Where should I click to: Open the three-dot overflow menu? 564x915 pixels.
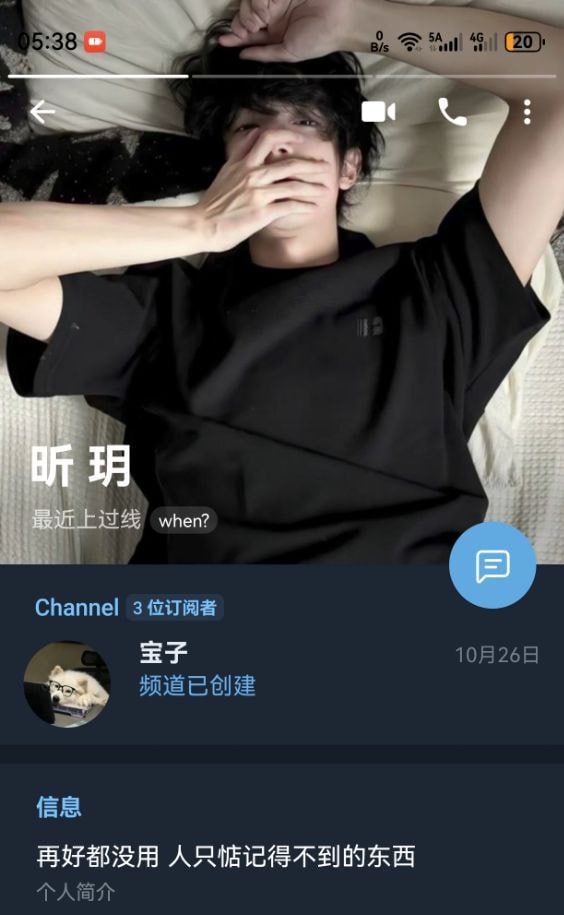[x=527, y=112]
